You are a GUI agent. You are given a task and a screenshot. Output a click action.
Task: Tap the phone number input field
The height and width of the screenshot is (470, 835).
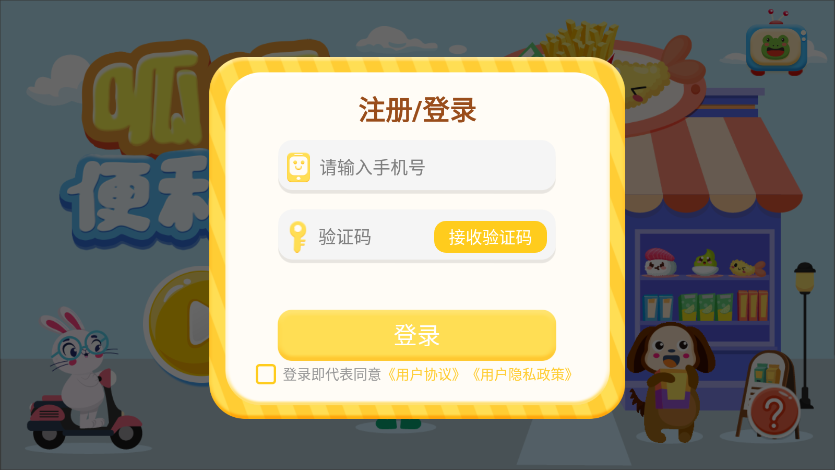[x=430, y=167]
